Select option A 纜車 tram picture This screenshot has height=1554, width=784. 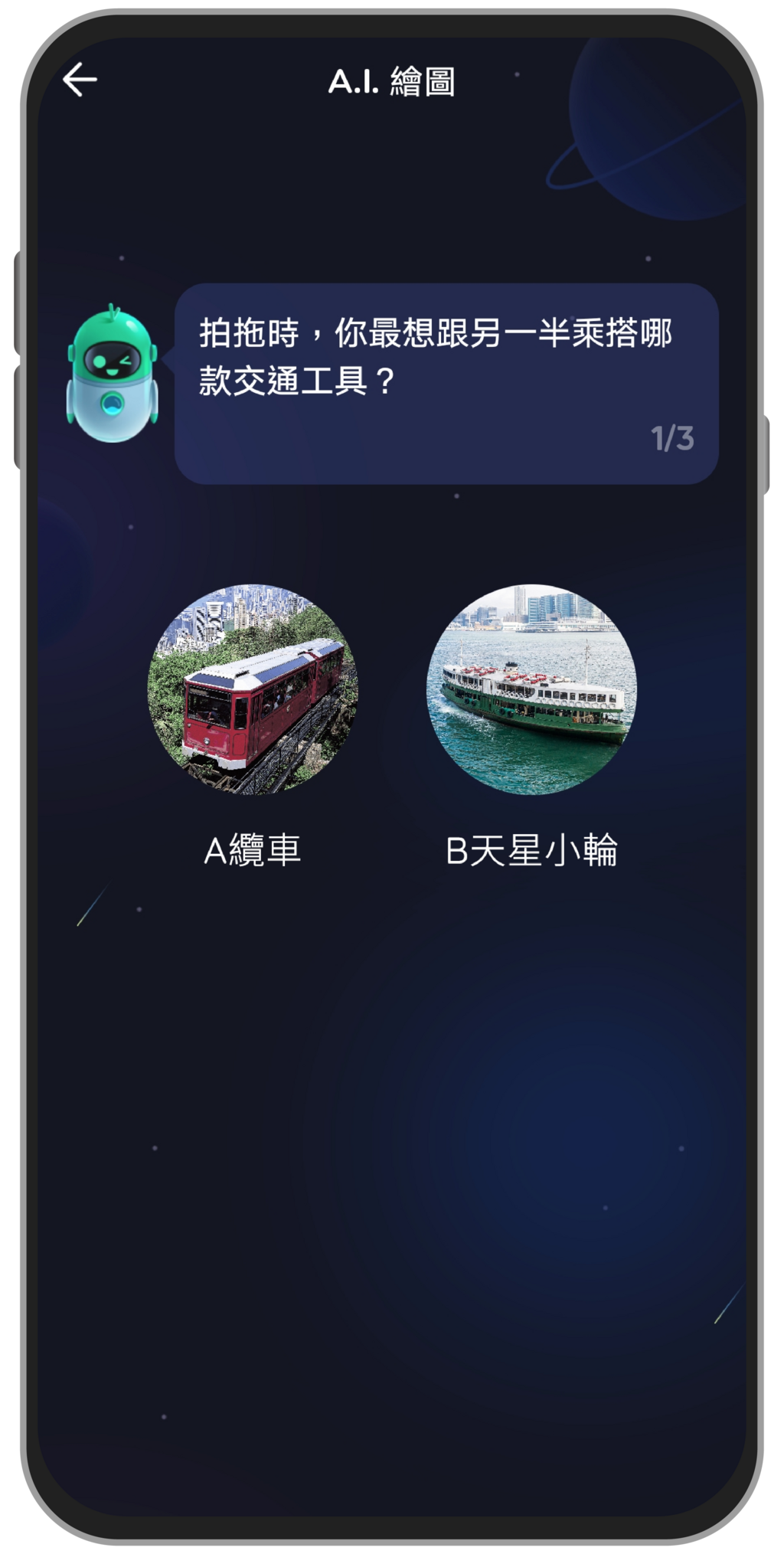tap(253, 689)
